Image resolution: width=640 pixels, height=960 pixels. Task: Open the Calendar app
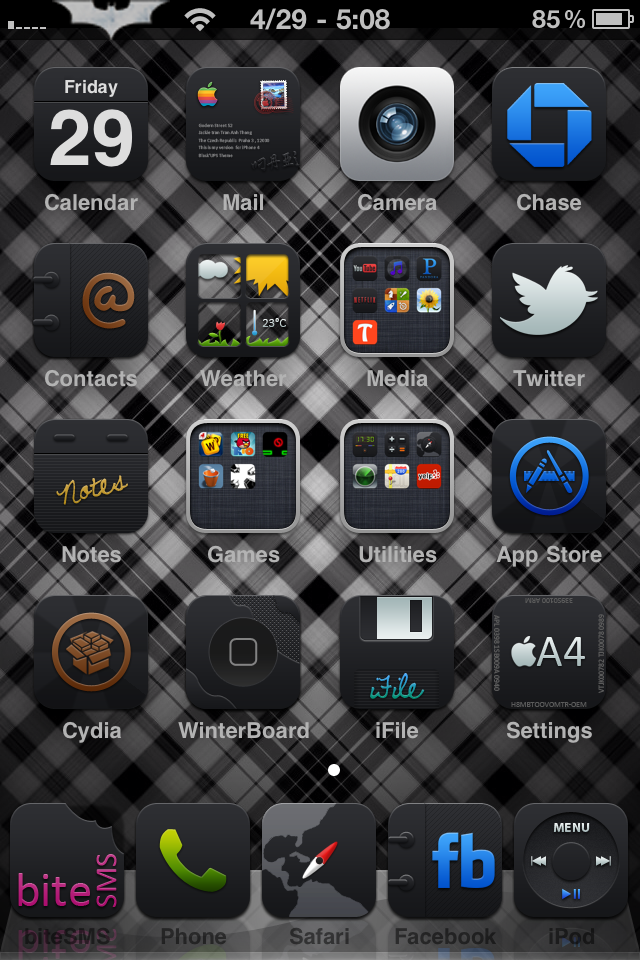91,125
